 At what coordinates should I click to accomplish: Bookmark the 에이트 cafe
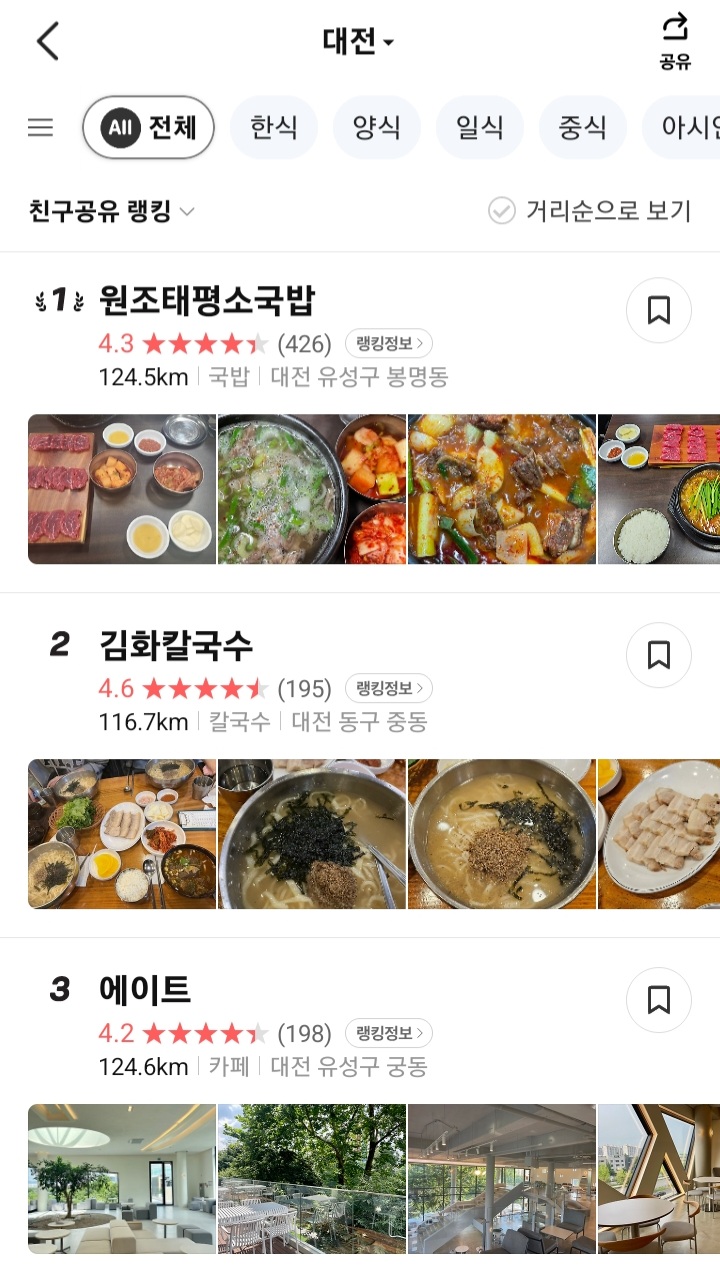coord(658,1001)
